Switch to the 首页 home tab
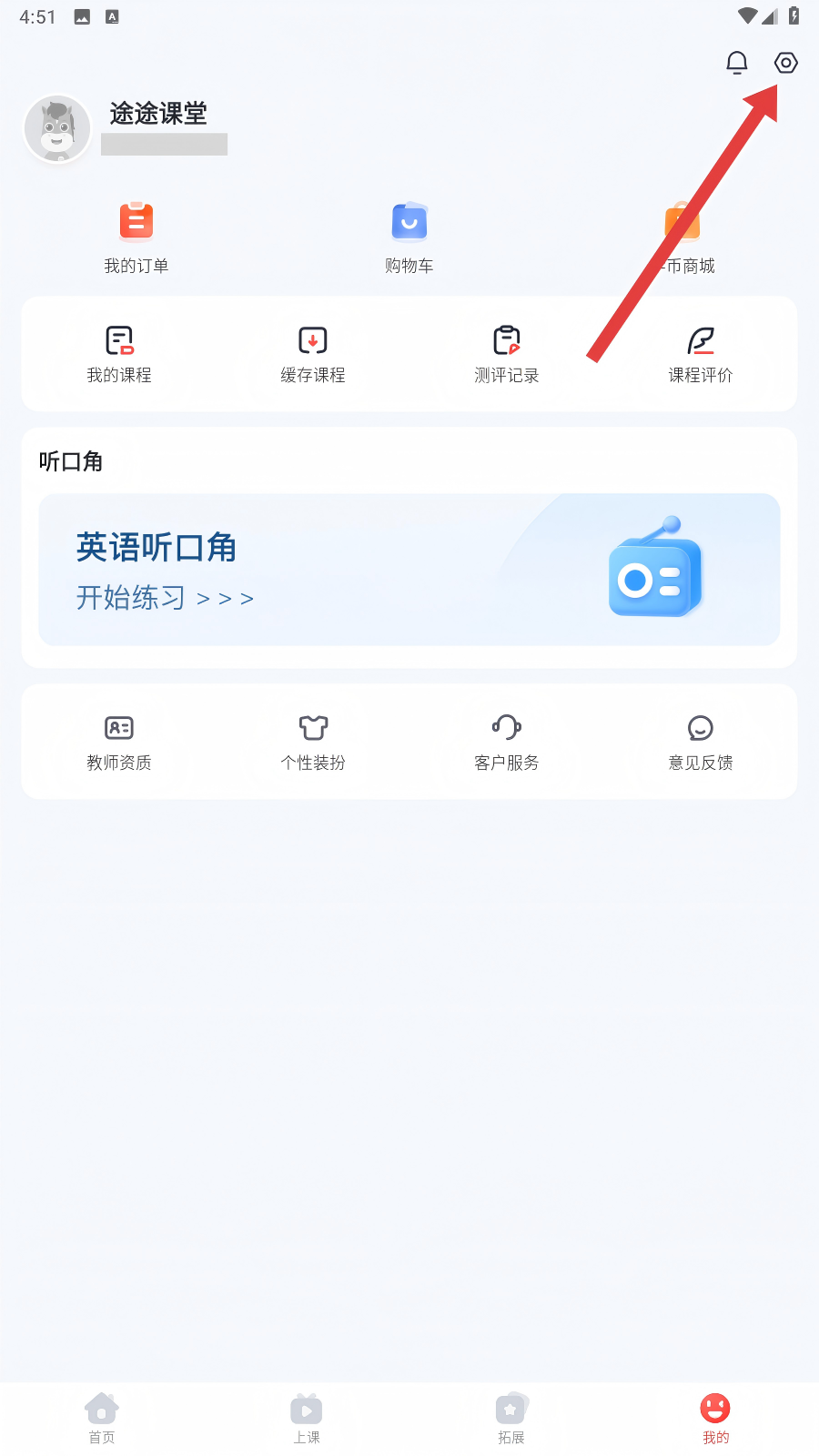Viewport: 819px width, 1456px height. pyautogui.click(x=102, y=1418)
